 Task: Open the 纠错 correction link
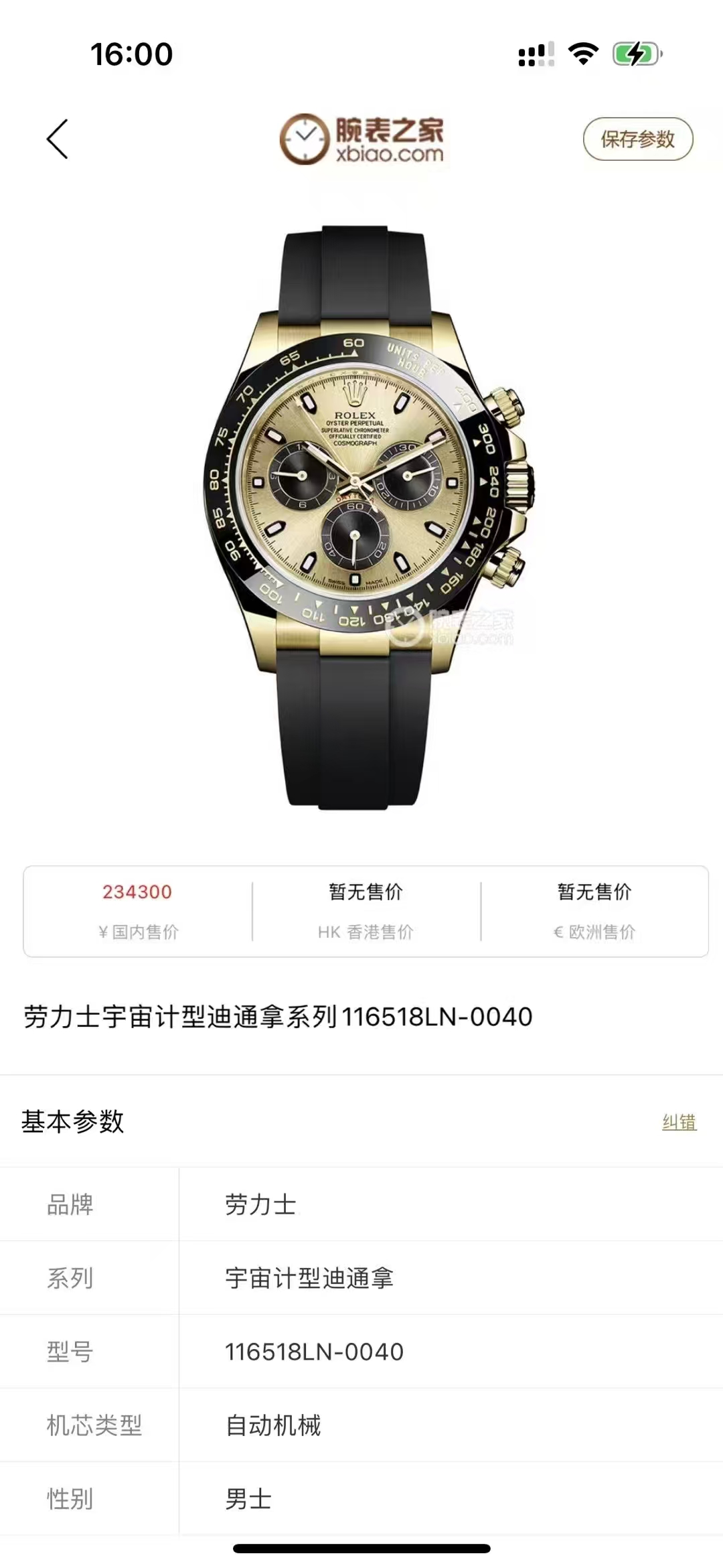coord(679,1121)
